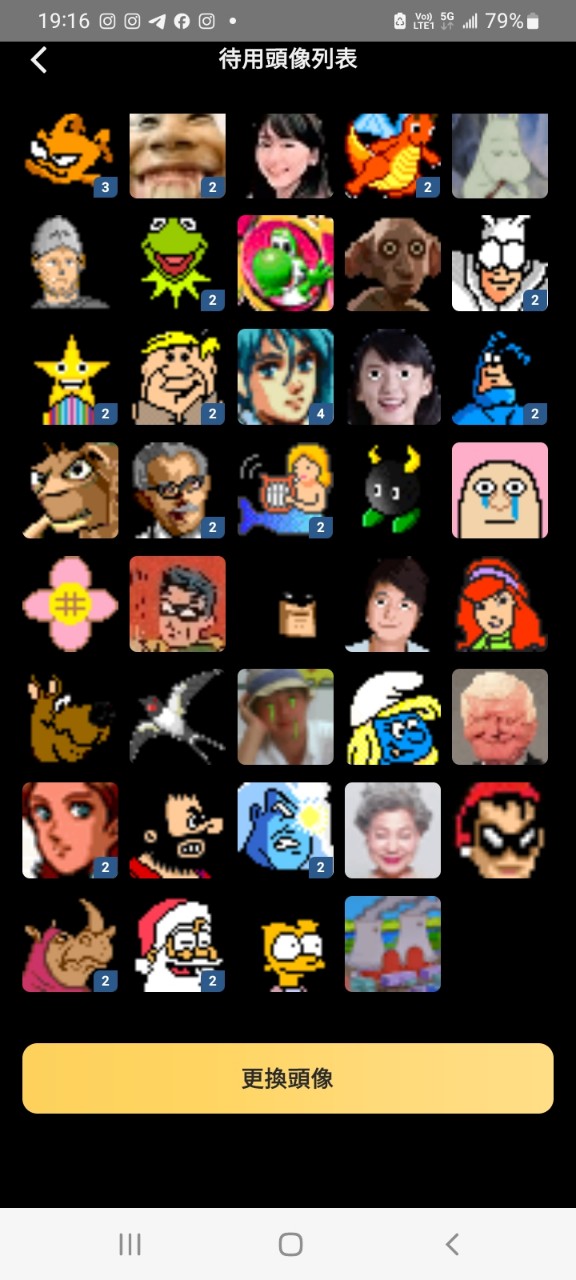The height and width of the screenshot is (1280, 576).
Task: Choose the black horned bomb creature avatar
Action: 393,490
